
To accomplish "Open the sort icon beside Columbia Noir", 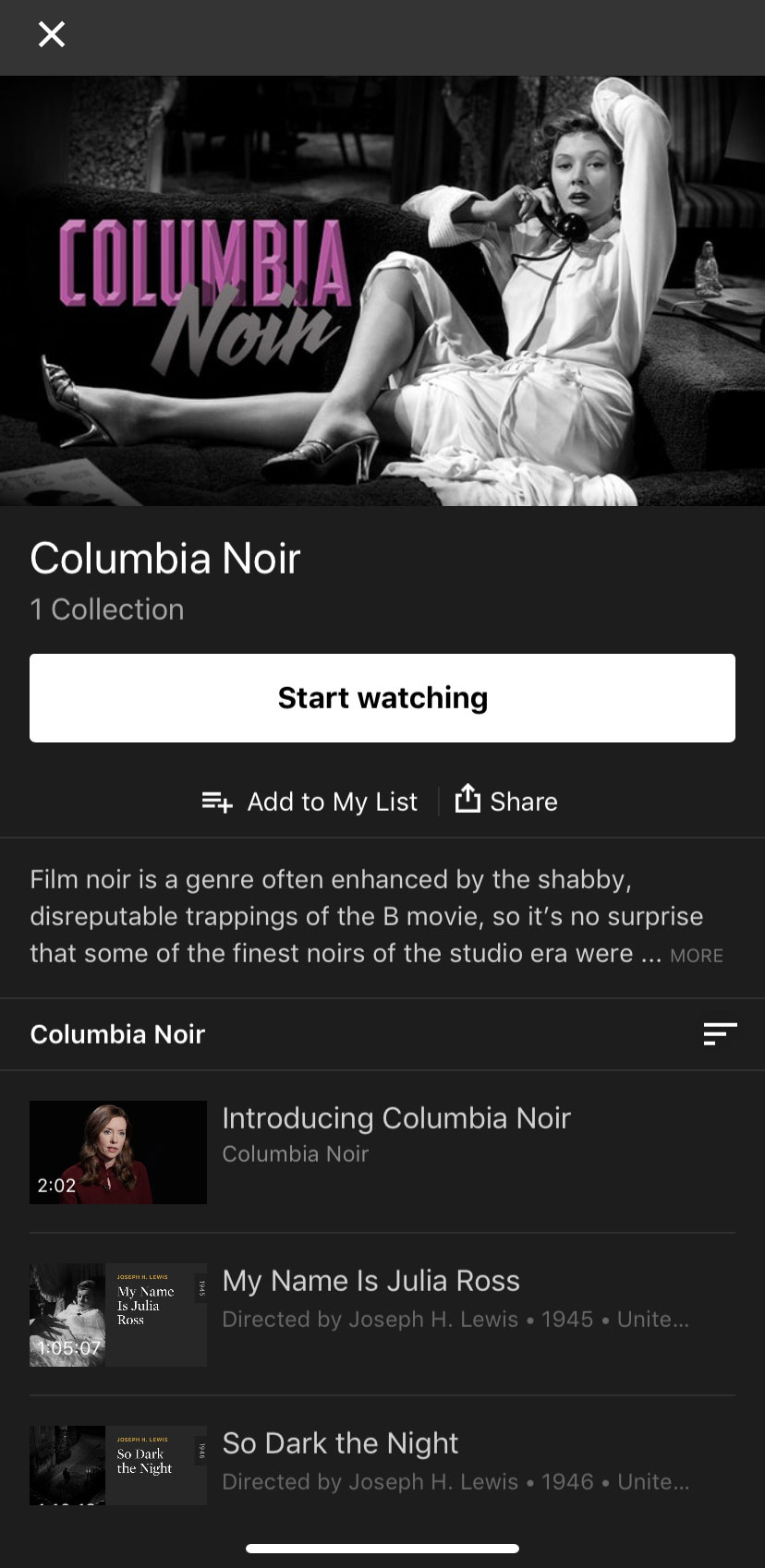I will (x=720, y=1034).
